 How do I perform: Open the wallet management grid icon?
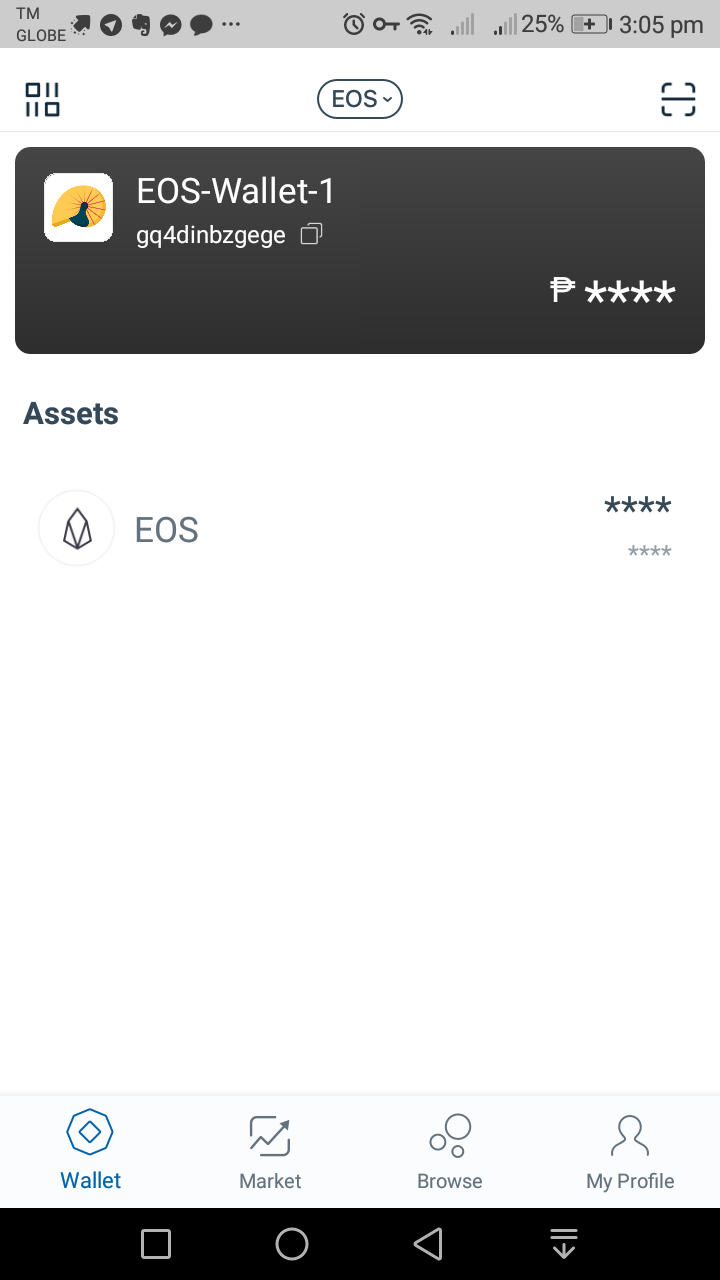point(42,99)
